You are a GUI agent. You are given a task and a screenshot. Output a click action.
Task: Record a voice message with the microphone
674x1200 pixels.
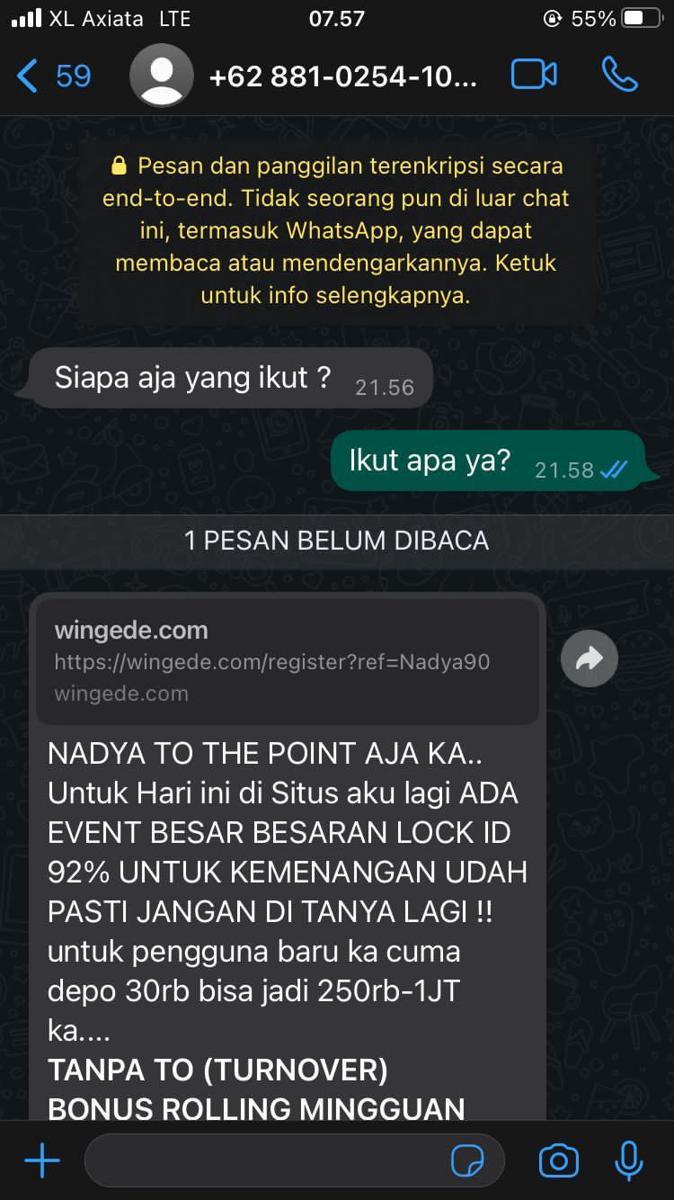(x=628, y=1161)
